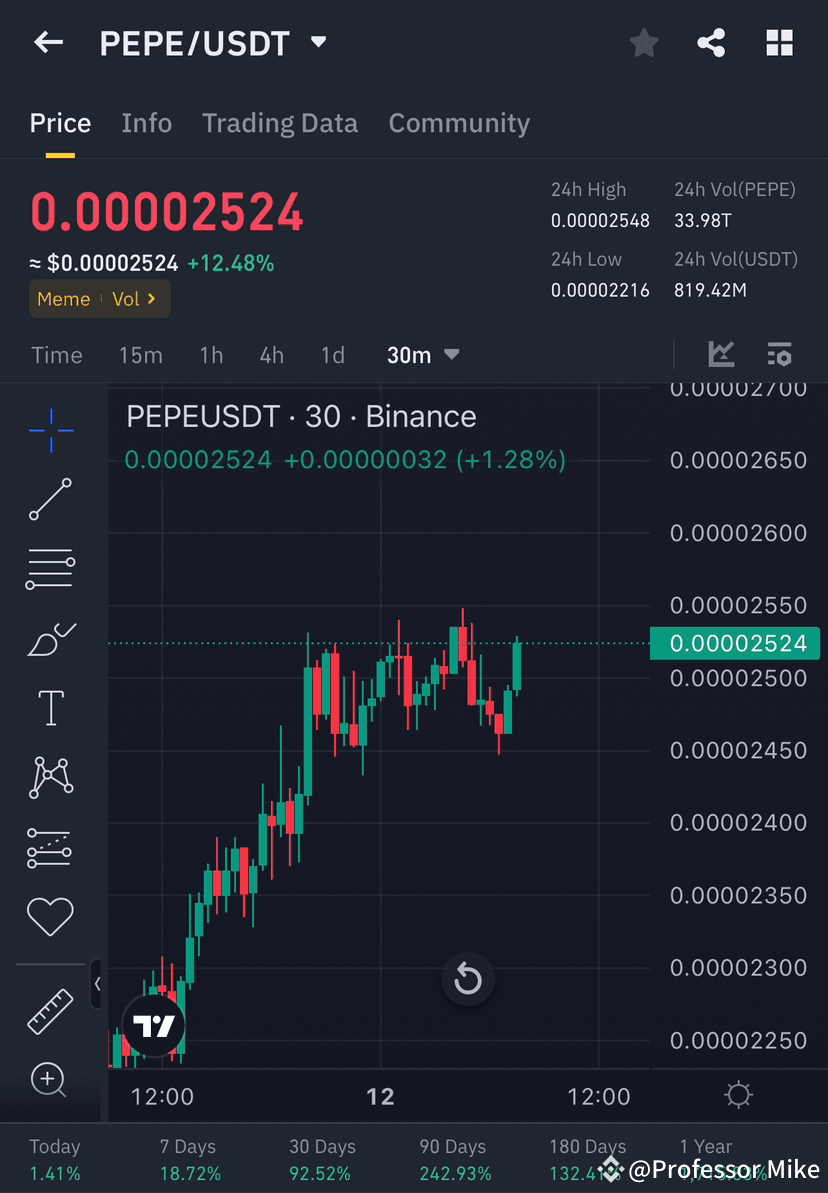Share this chart using the share icon
Screen dimensions: 828x1193
[x=711, y=42]
